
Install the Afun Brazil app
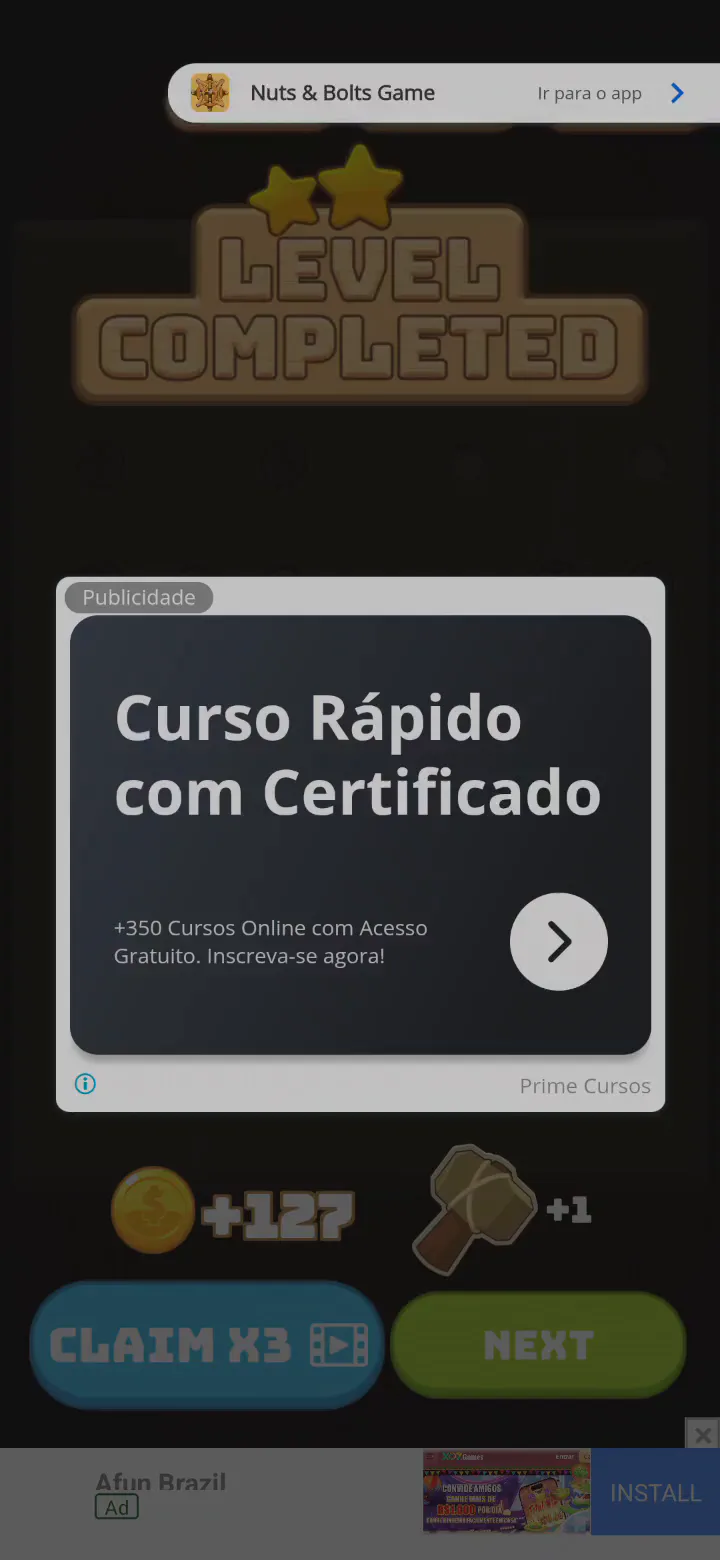(x=655, y=1492)
